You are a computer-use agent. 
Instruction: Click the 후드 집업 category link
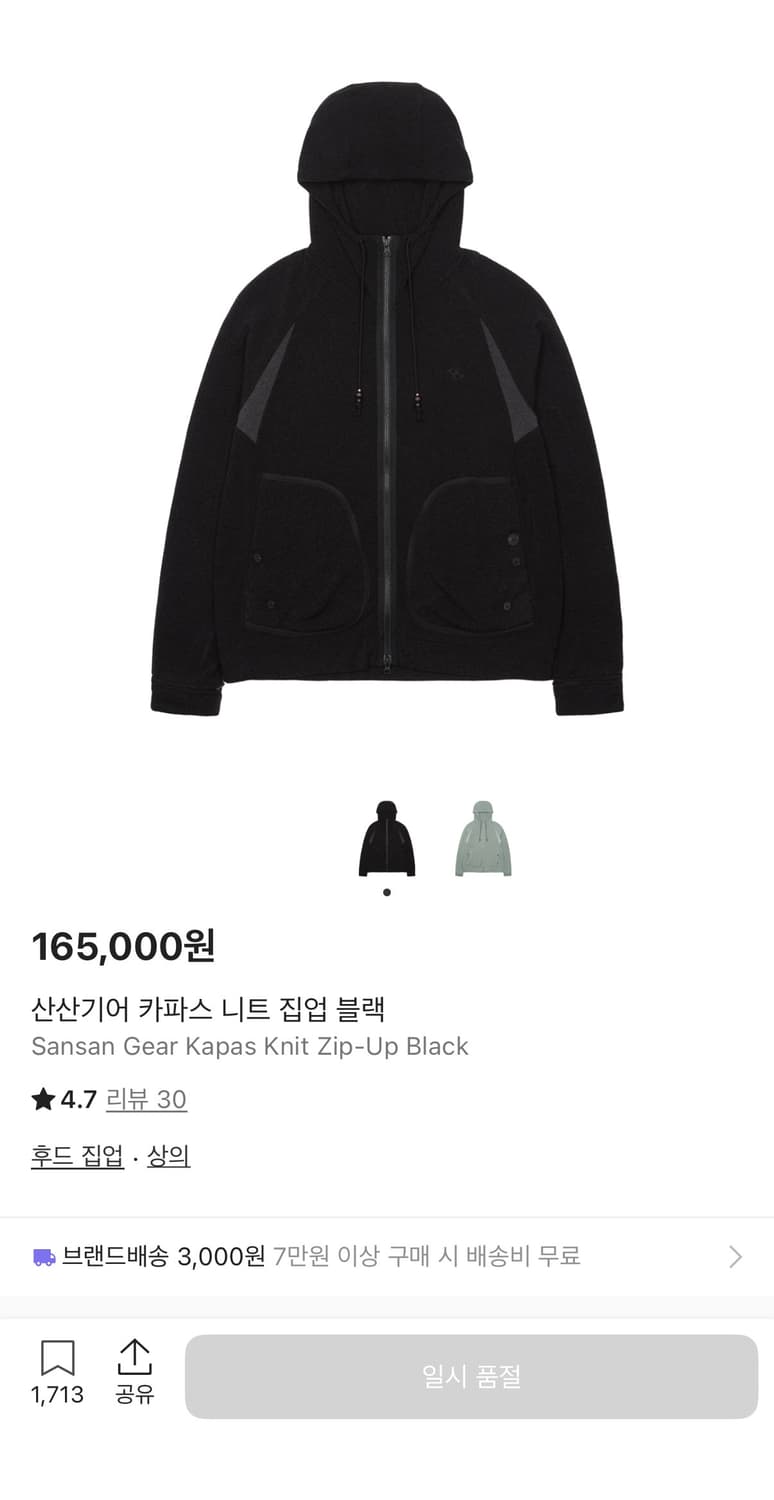[76, 1155]
